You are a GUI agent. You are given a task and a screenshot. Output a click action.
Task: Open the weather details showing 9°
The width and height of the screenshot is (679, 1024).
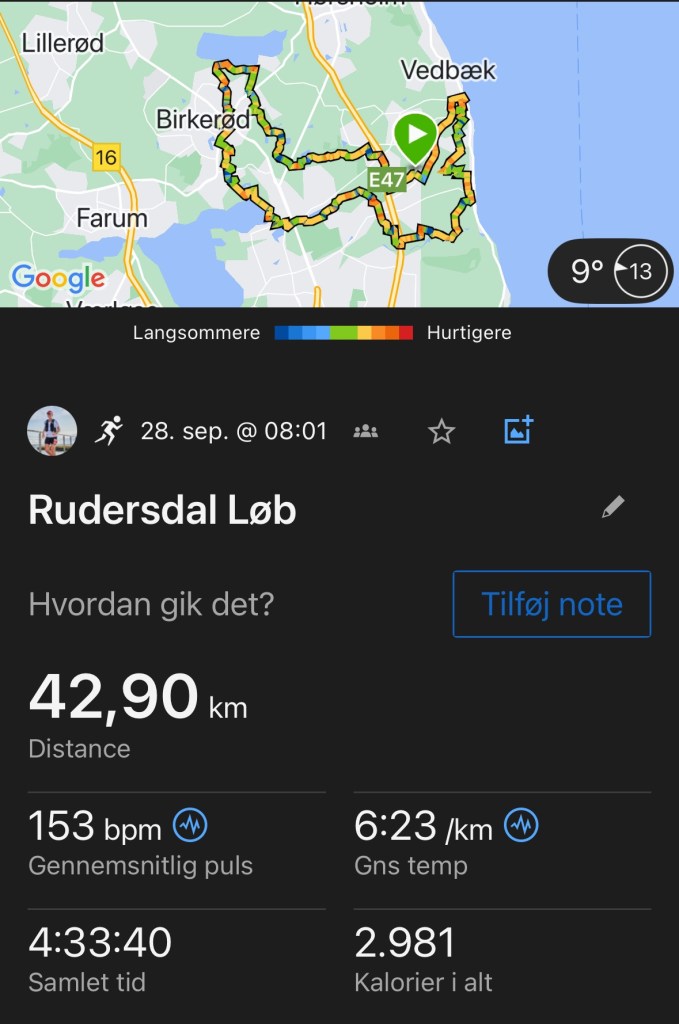[609, 271]
